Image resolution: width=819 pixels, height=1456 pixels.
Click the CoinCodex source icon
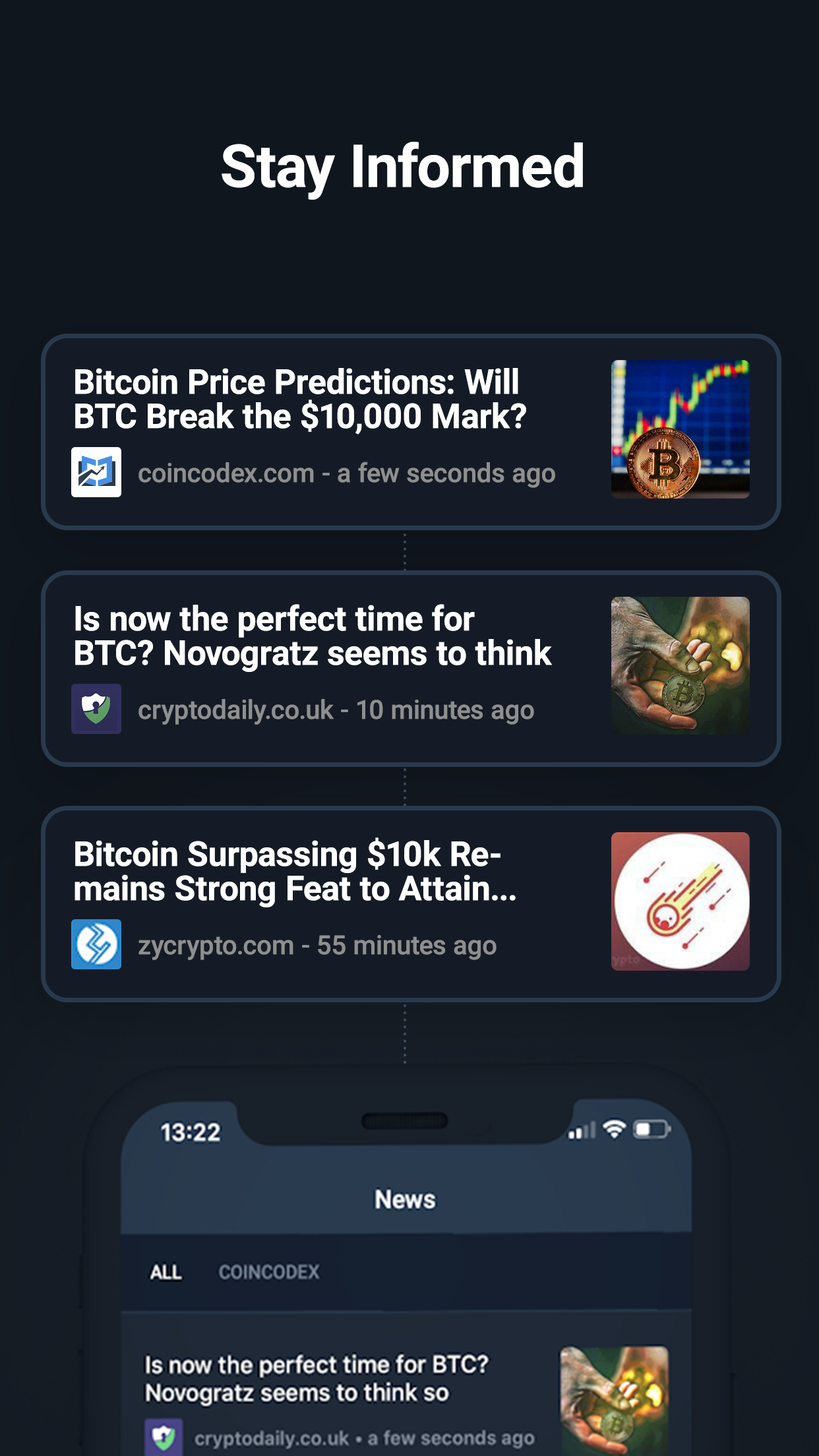[96, 472]
